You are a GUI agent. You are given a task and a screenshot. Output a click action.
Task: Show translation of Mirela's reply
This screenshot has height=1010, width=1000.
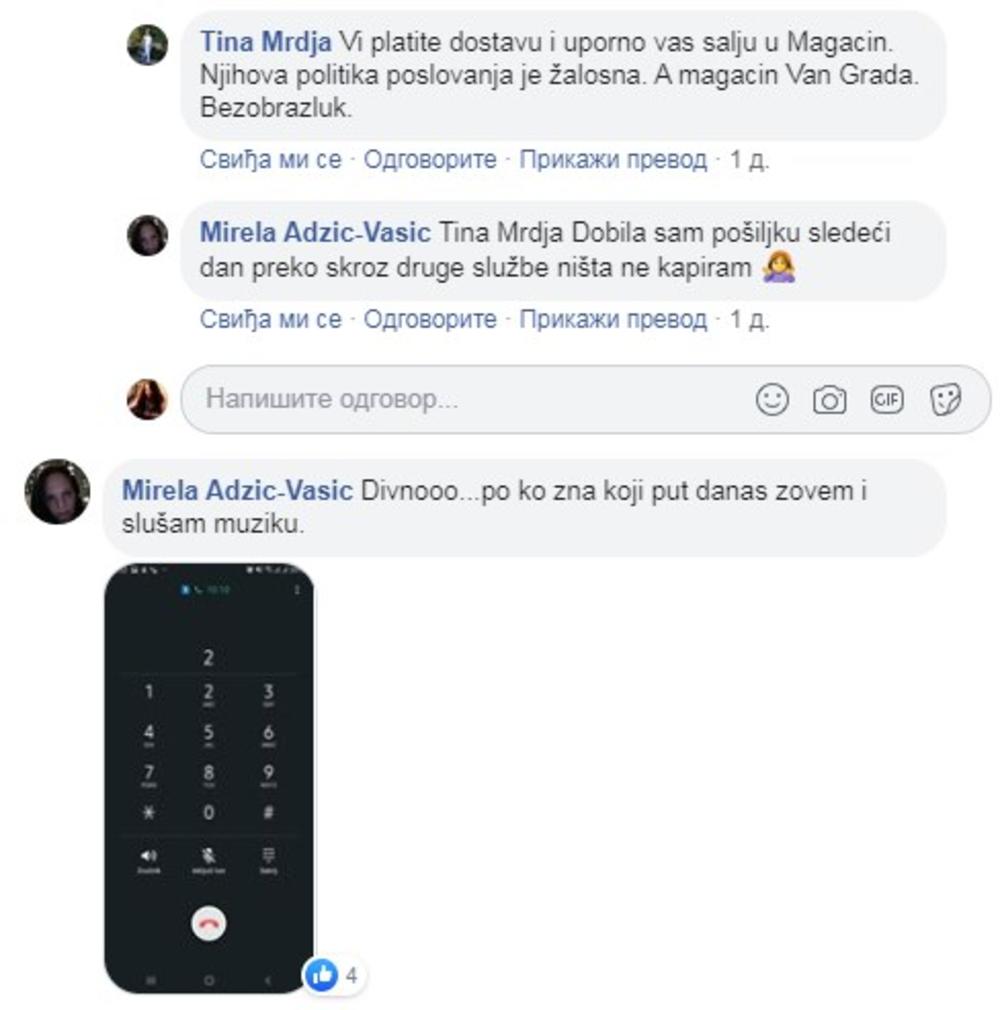tap(612, 319)
